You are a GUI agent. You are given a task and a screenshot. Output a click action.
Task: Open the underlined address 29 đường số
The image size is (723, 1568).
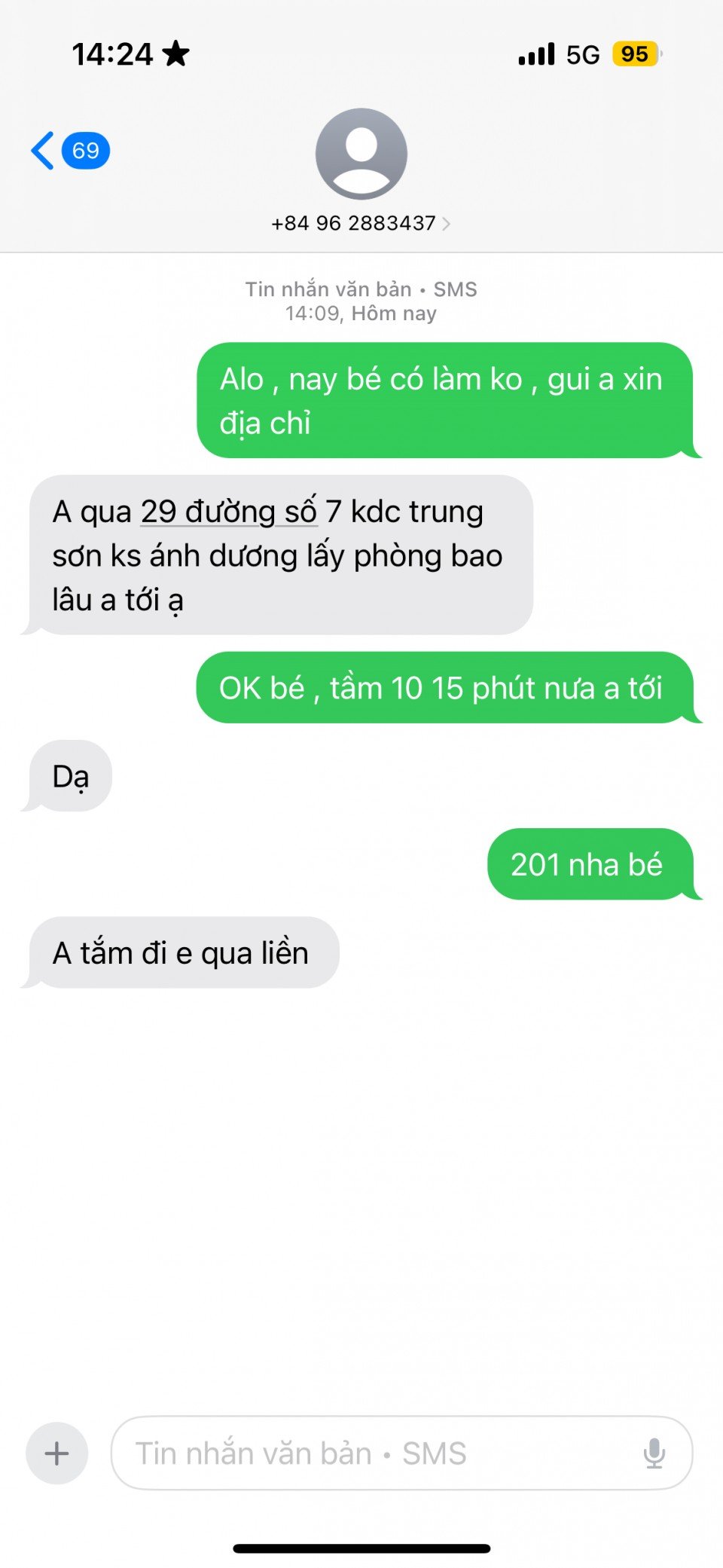[x=228, y=512]
